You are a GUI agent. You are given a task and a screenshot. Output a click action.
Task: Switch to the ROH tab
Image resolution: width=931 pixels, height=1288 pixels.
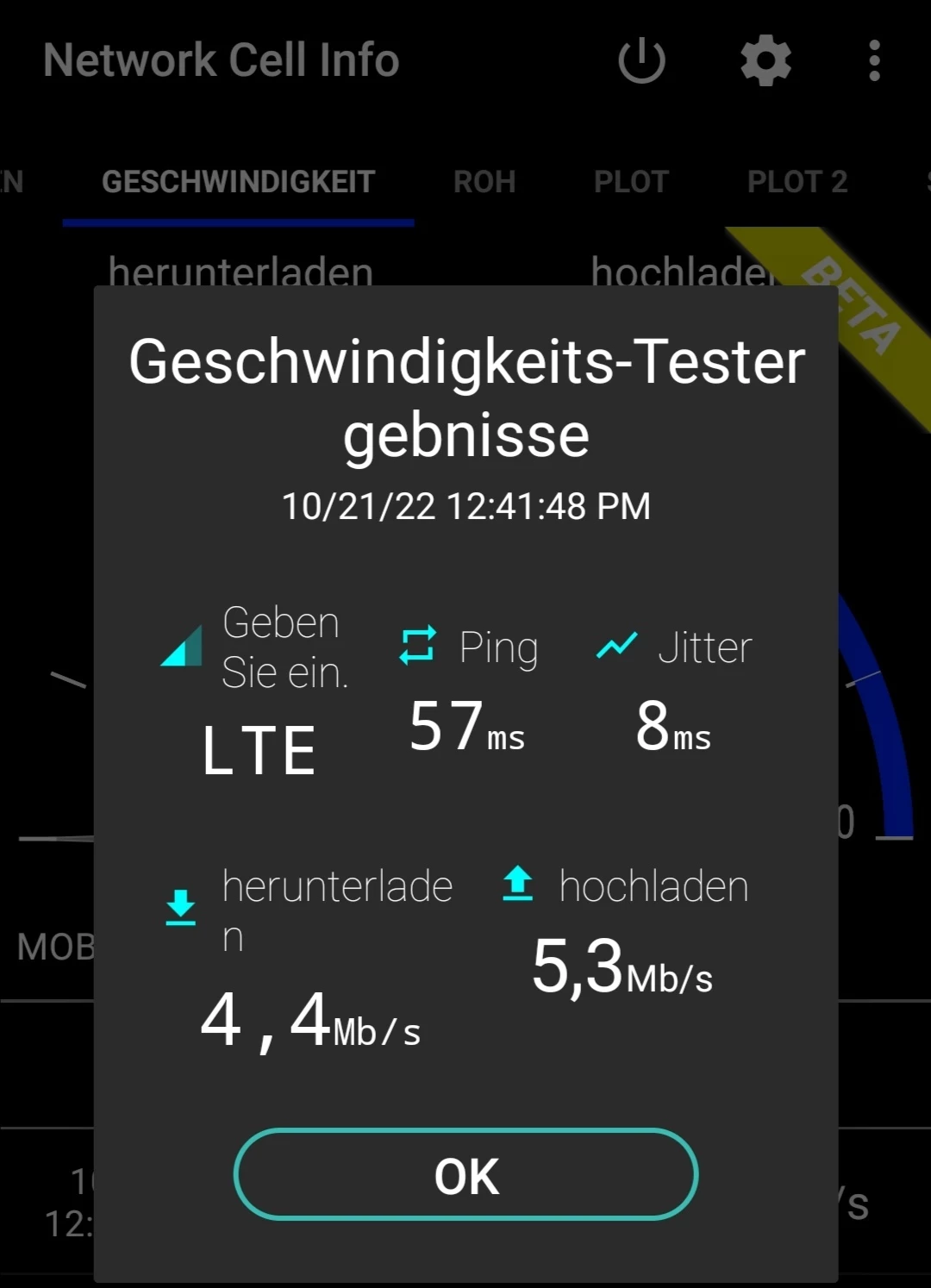(484, 182)
